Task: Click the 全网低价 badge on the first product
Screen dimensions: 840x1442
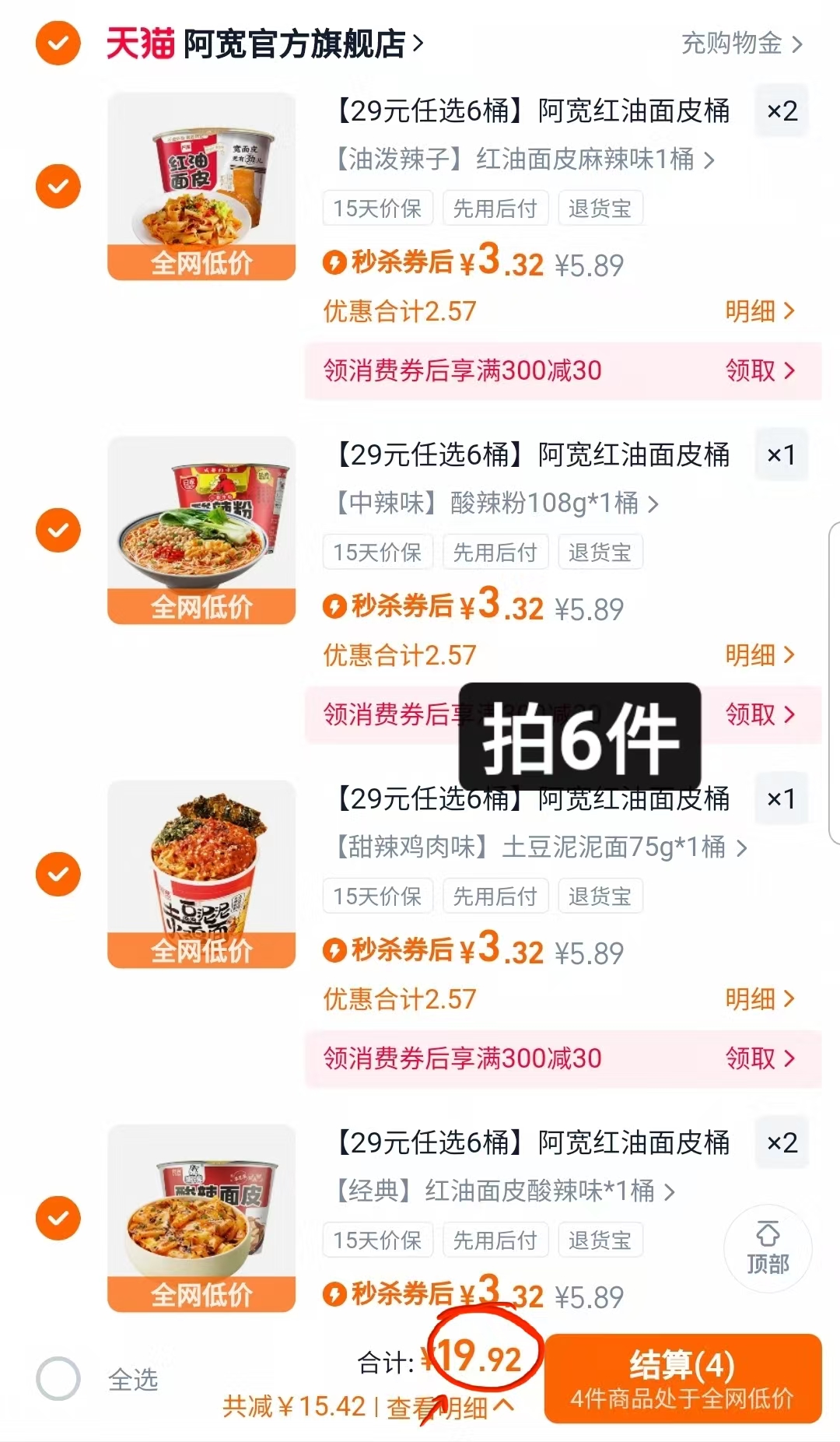Action: 201,265
